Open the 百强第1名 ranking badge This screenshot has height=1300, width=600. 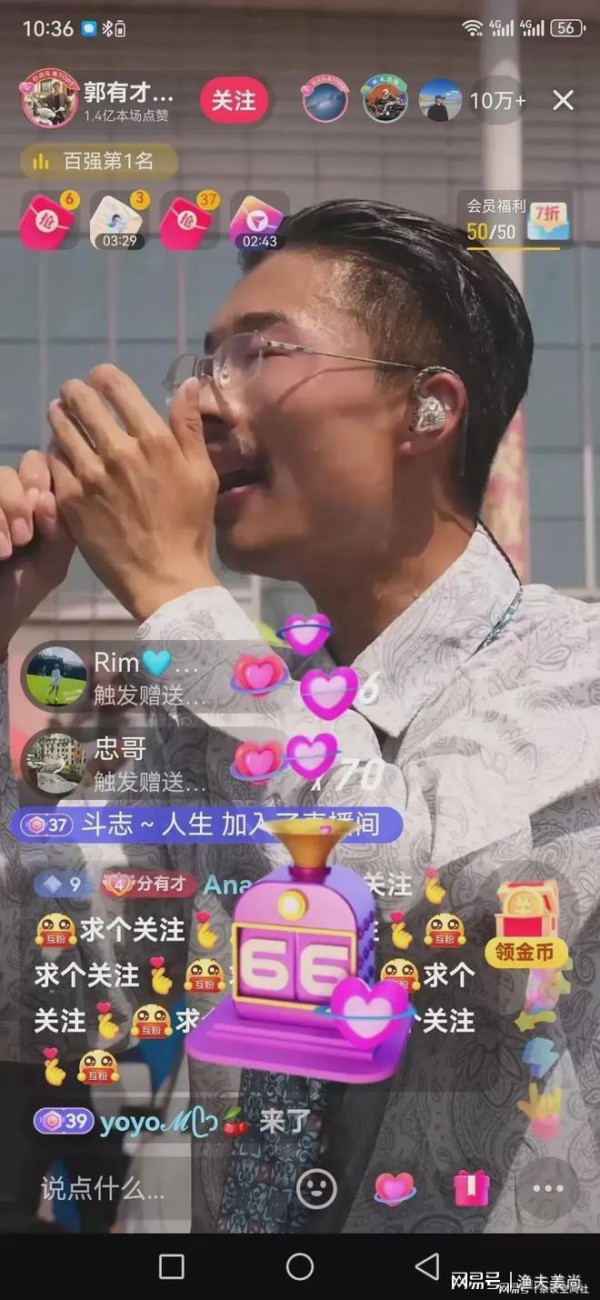click(99, 161)
